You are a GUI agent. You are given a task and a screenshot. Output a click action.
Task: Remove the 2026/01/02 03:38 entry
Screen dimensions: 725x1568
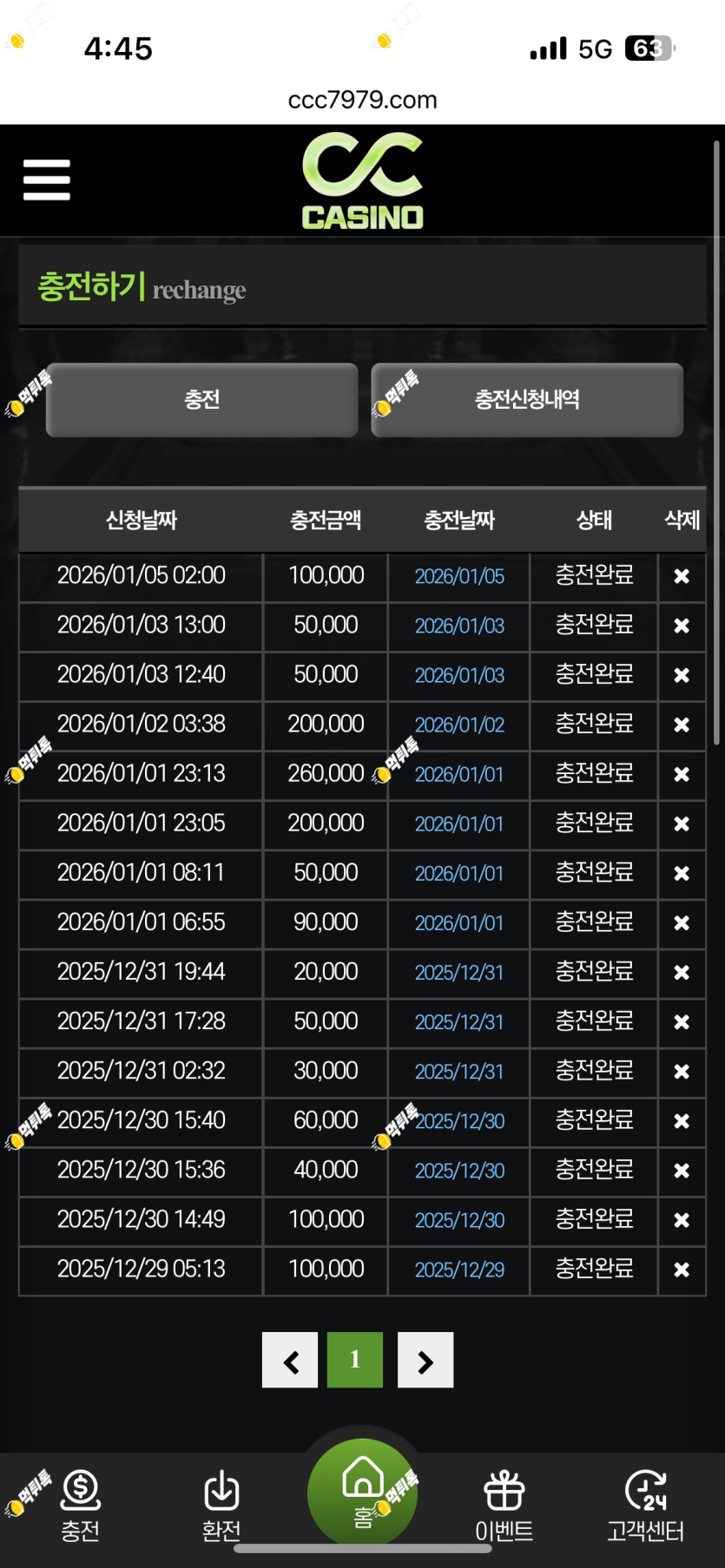pyautogui.click(x=682, y=725)
